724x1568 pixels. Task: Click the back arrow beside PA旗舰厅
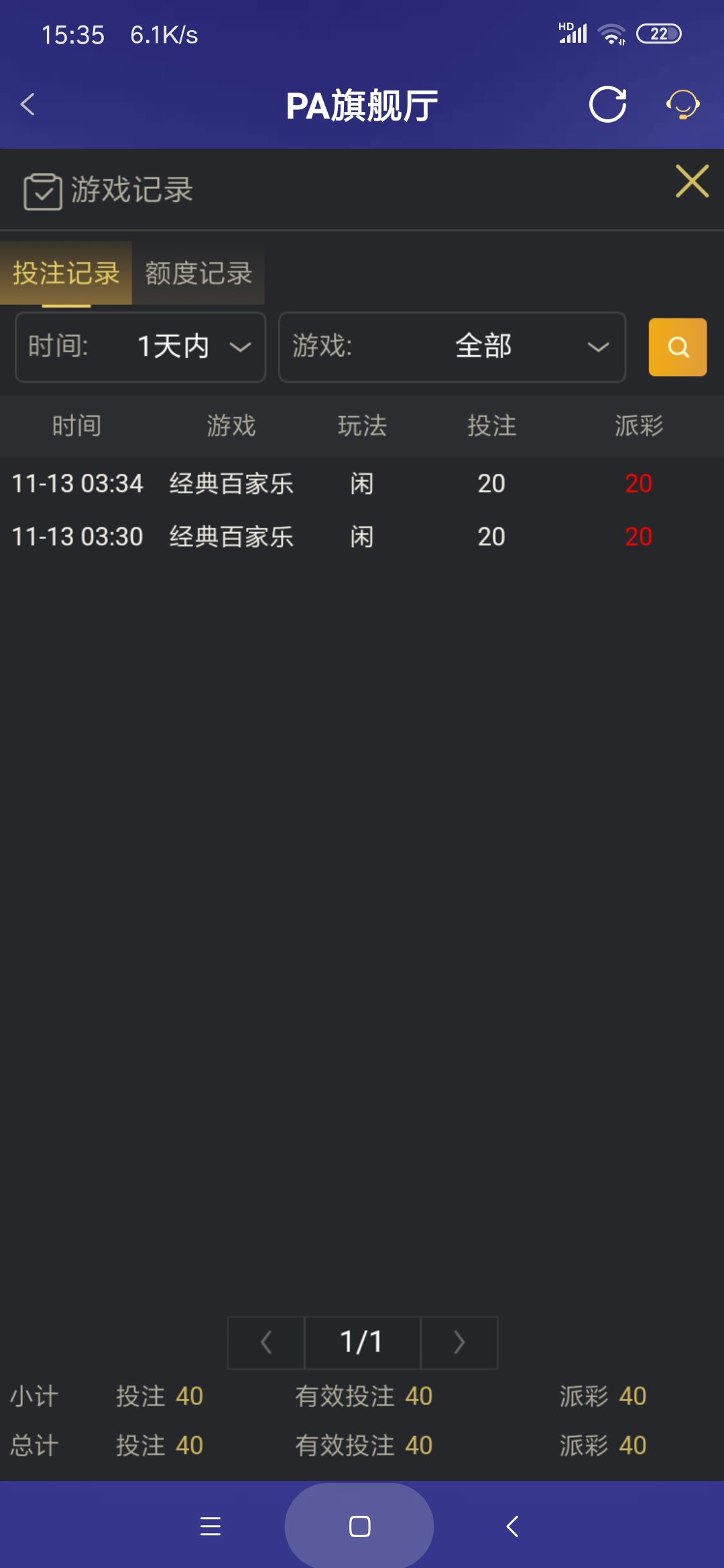28,105
